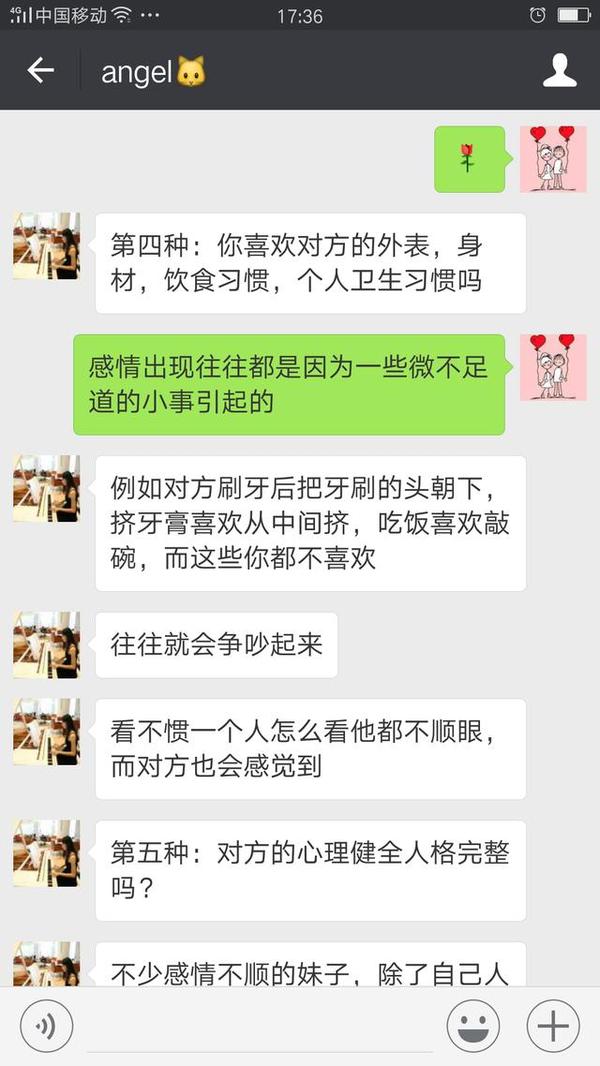
Task: Open the plus attachments menu
Action: pyautogui.click(x=553, y=1026)
